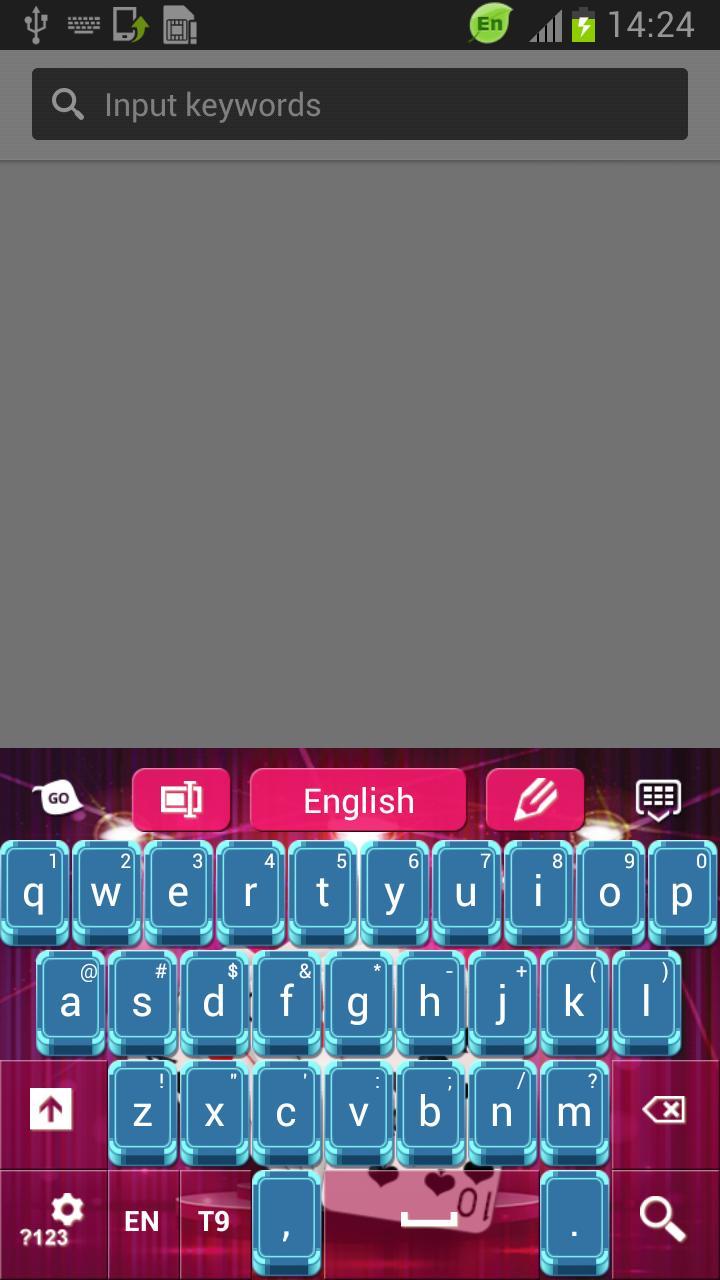This screenshot has width=720, height=1280.
Task: Type the letter q key
Action: click(34, 893)
